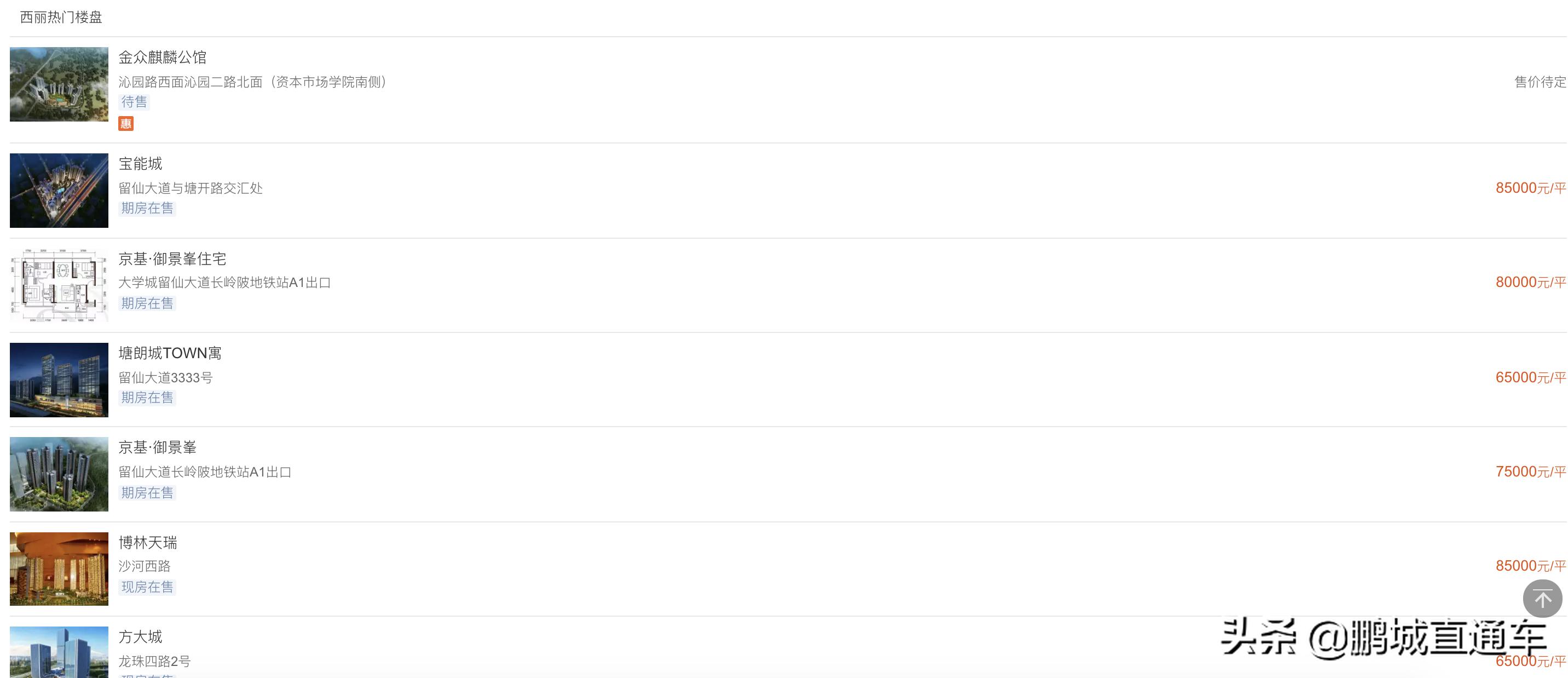Jump back to top of page
The width and height of the screenshot is (1568, 678).
coord(1542,600)
